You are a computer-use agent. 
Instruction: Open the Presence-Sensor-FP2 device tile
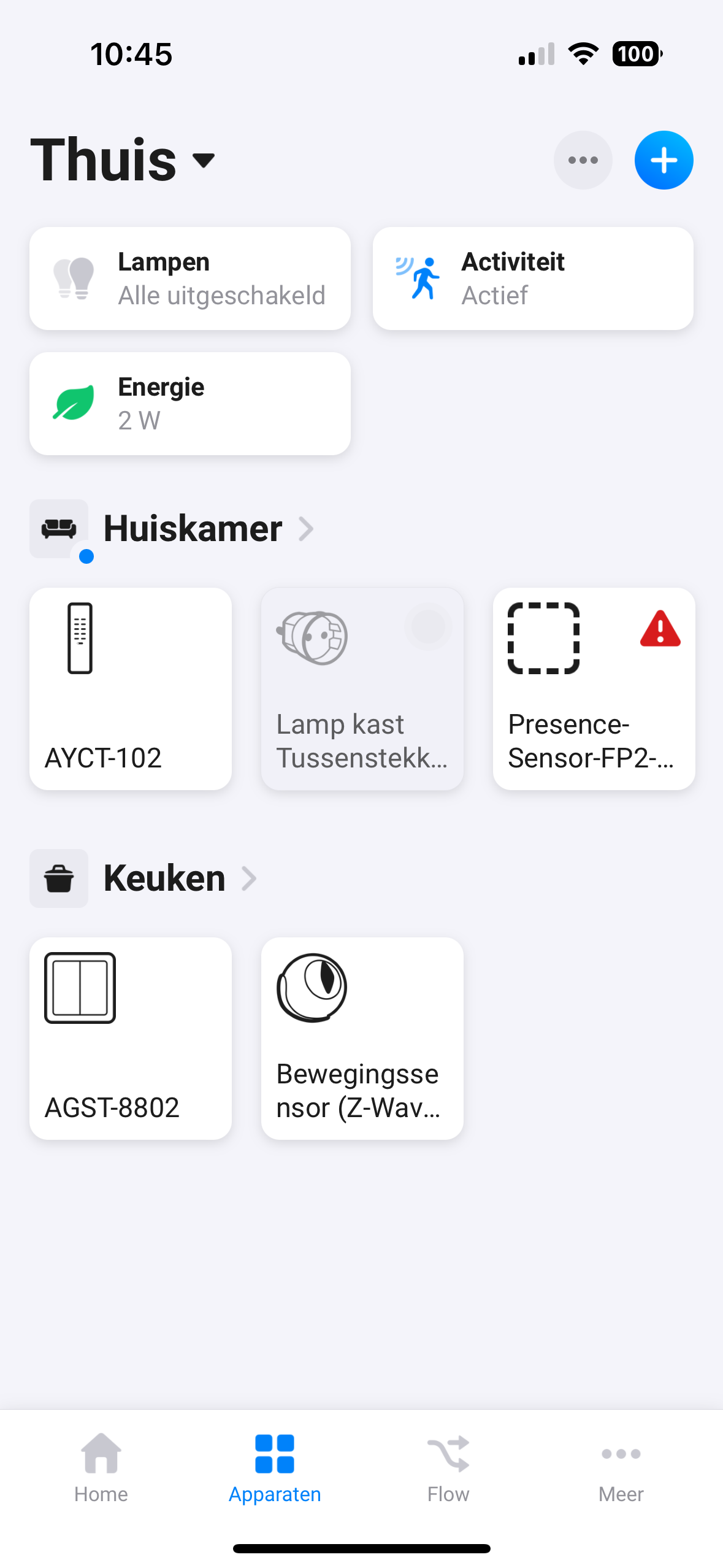pyautogui.click(x=594, y=689)
